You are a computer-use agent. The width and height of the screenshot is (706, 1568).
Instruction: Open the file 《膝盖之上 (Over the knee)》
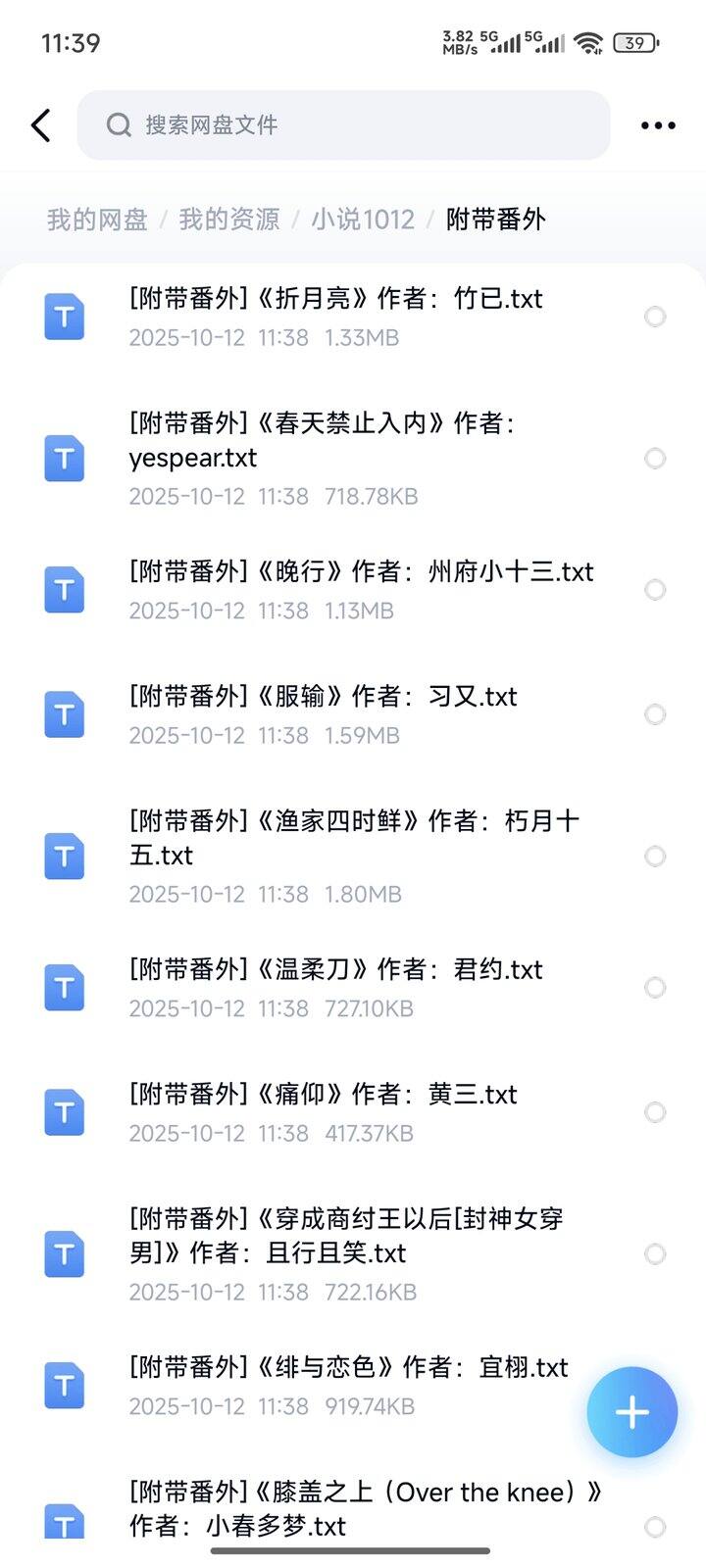(365, 1508)
